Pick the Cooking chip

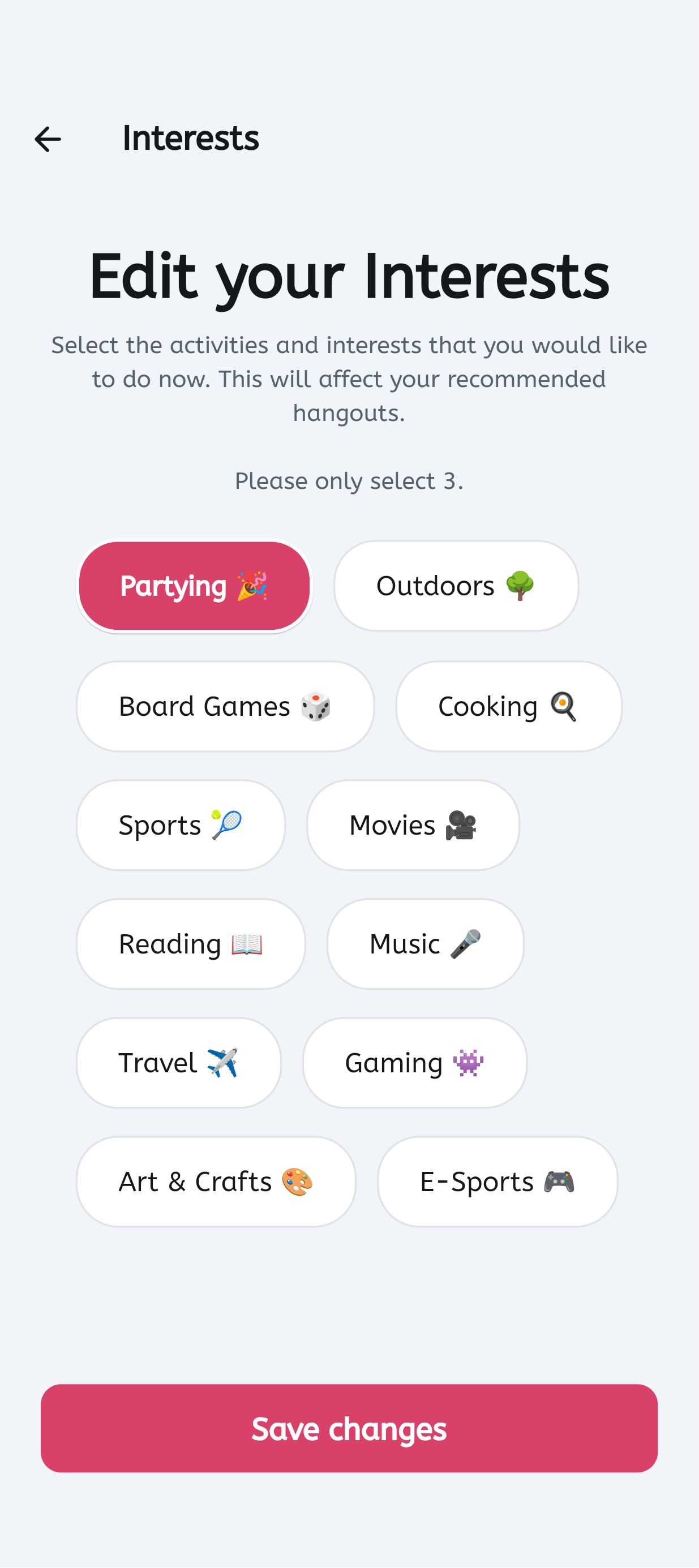click(508, 706)
